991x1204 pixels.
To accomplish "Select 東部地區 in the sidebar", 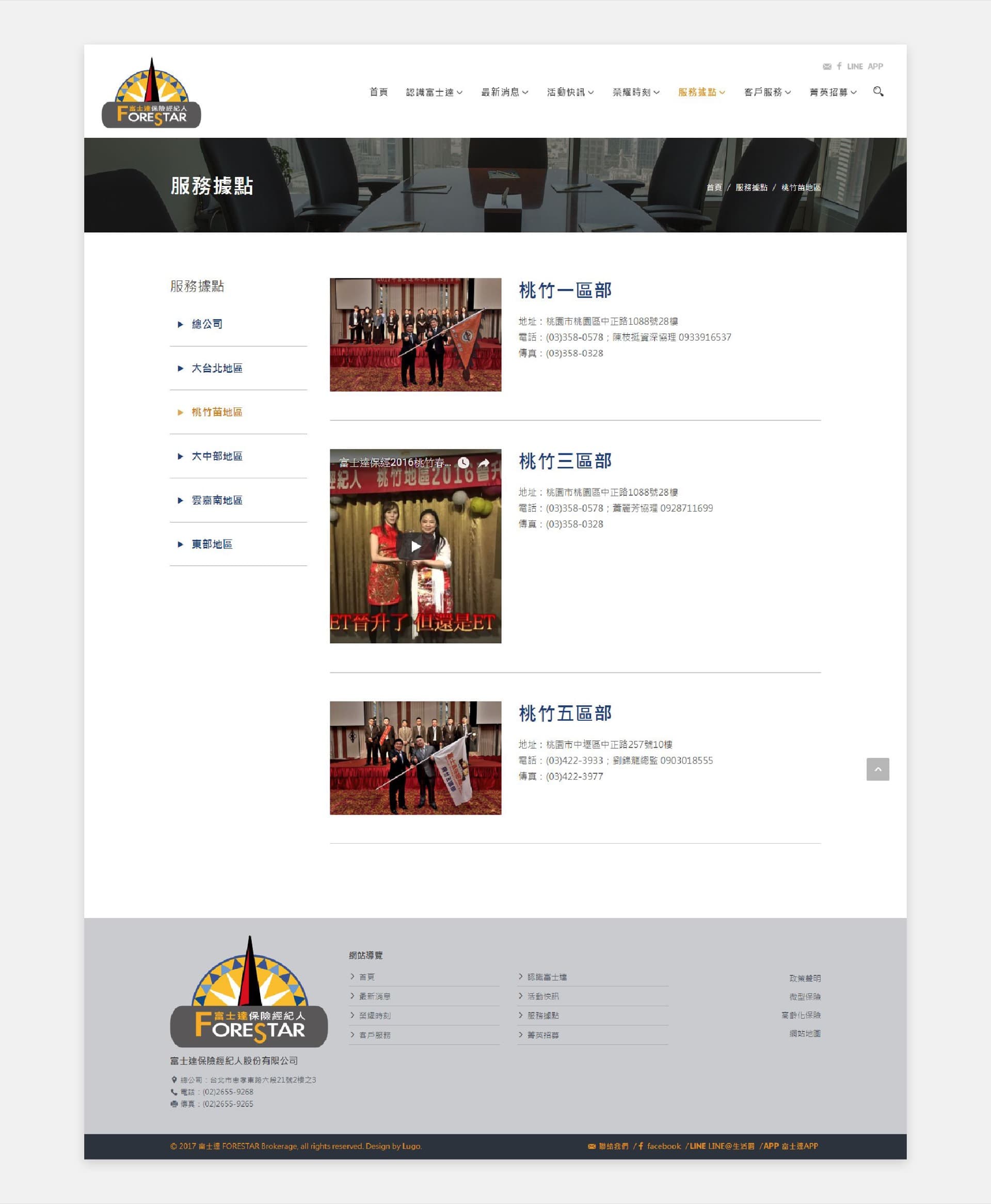I will [x=211, y=544].
